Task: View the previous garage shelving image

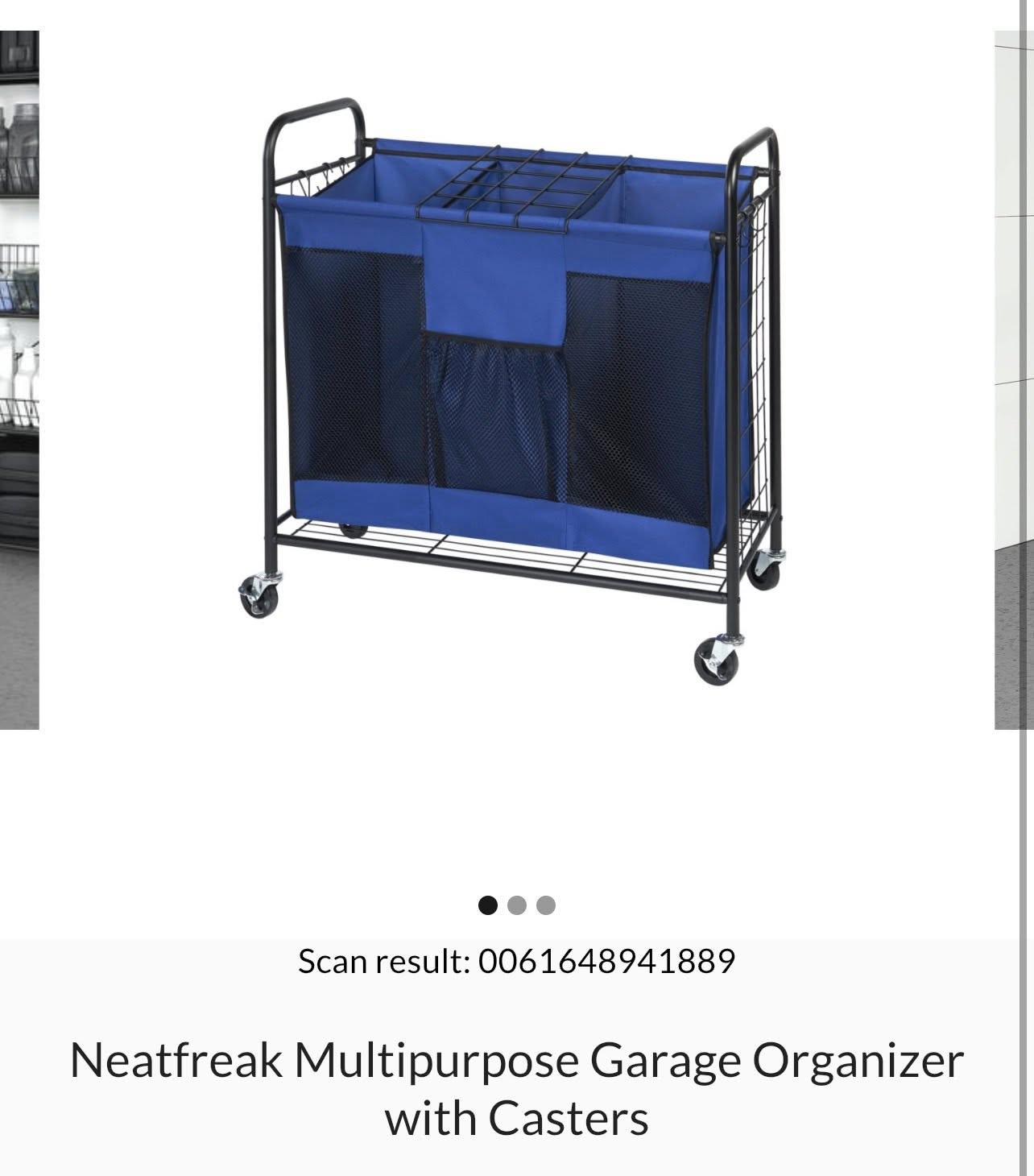Action: point(19,379)
